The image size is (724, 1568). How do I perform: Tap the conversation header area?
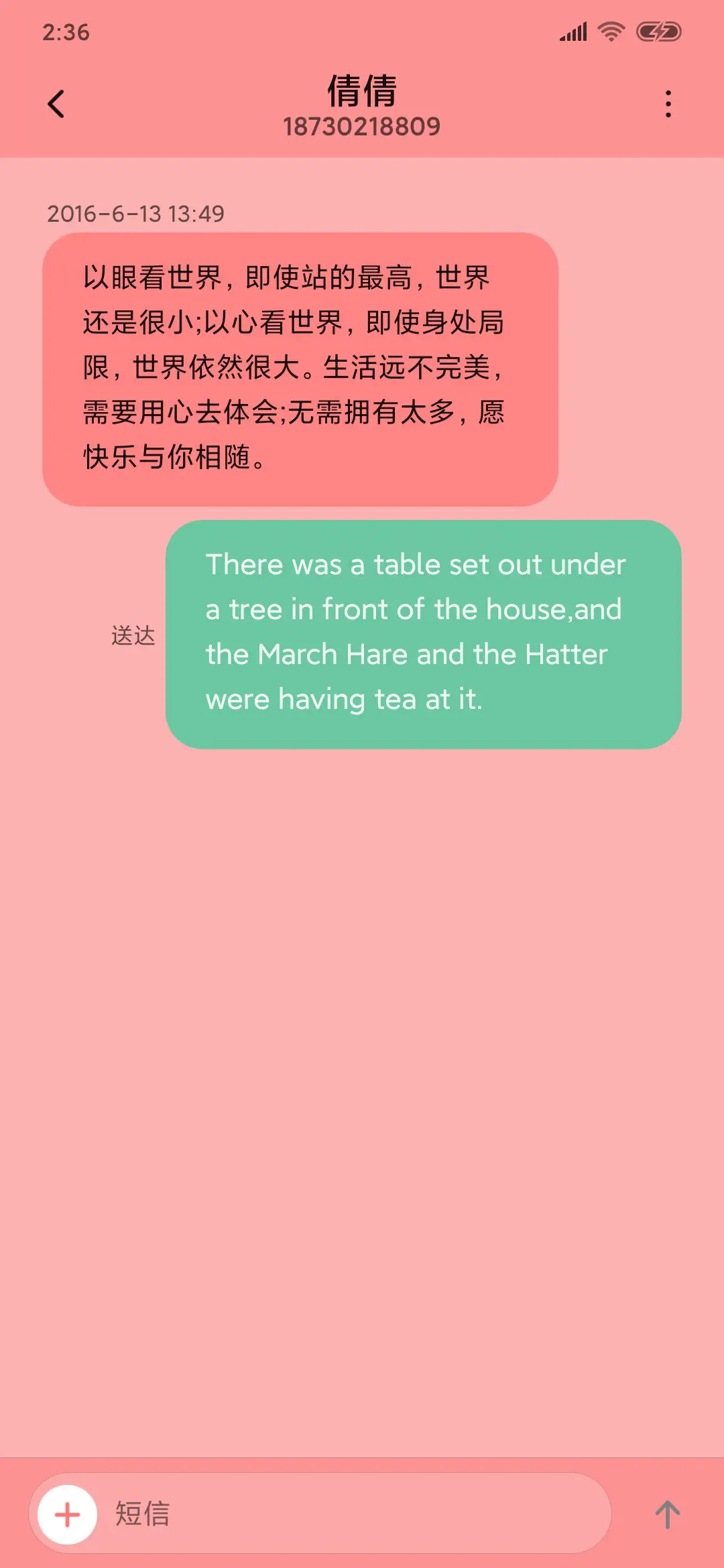pyautogui.click(x=362, y=107)
